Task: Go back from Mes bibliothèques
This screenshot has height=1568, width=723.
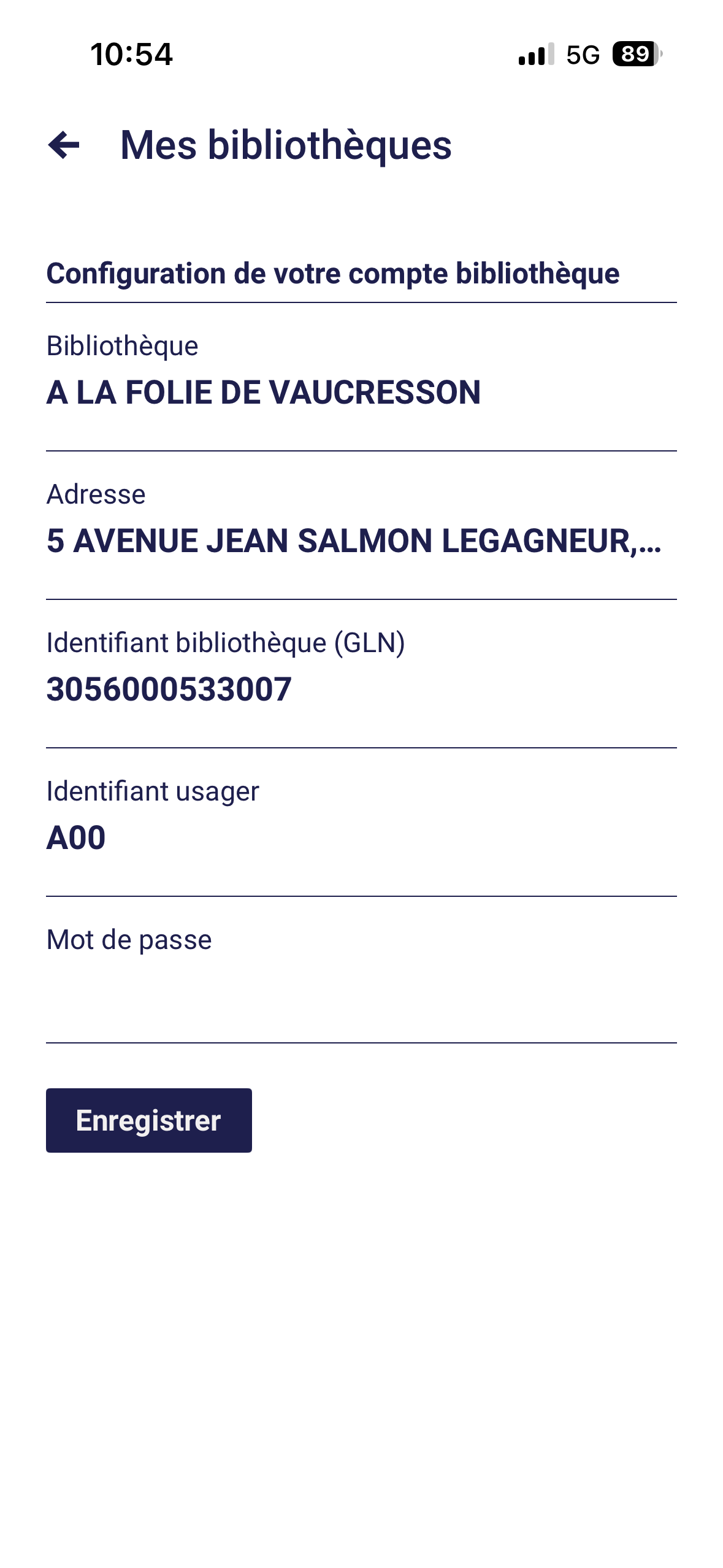Action: pyautogui.click(x=64, y=145)
